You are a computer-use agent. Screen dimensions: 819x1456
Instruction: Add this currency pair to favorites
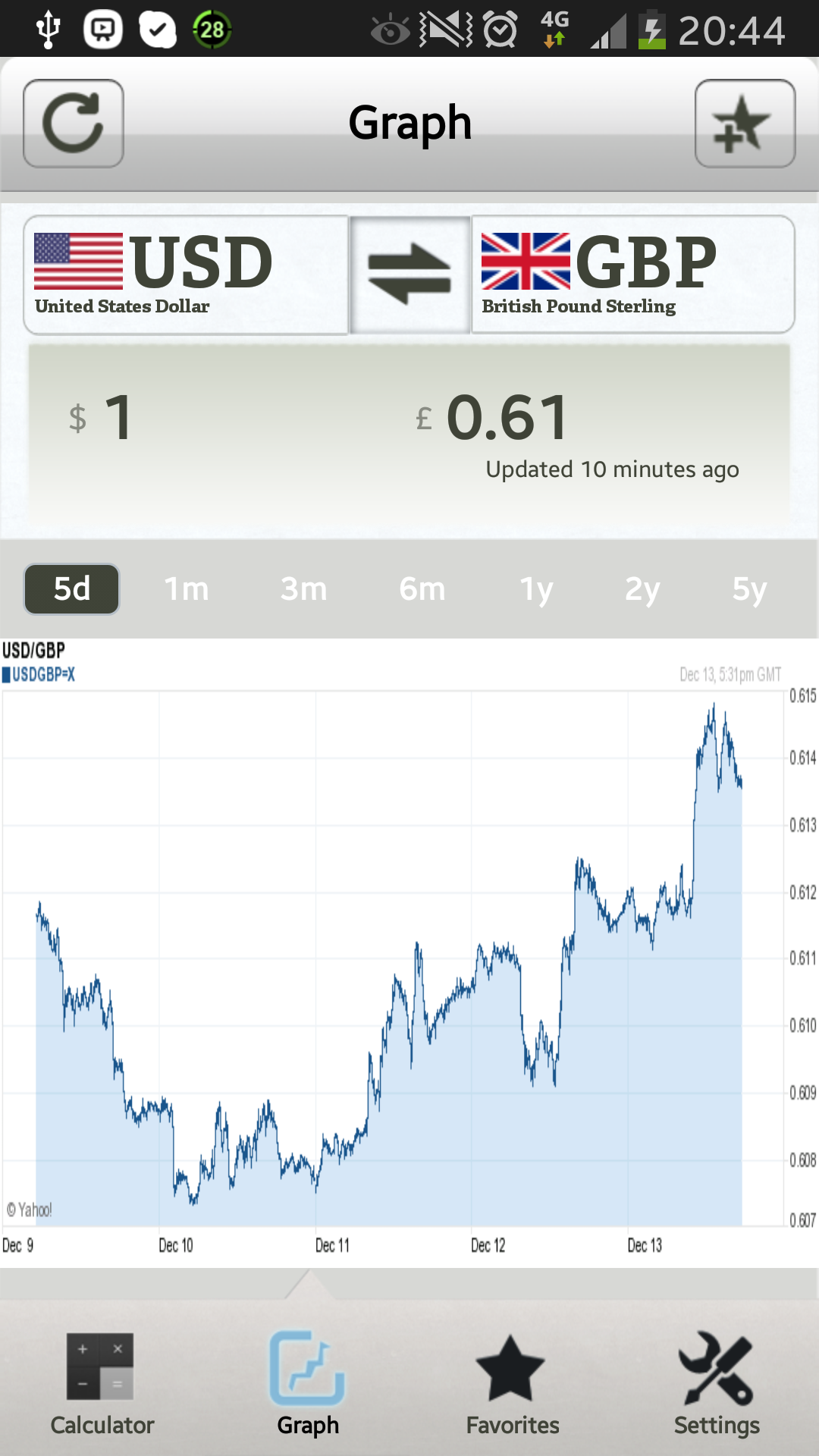click(x=745, y=124)
